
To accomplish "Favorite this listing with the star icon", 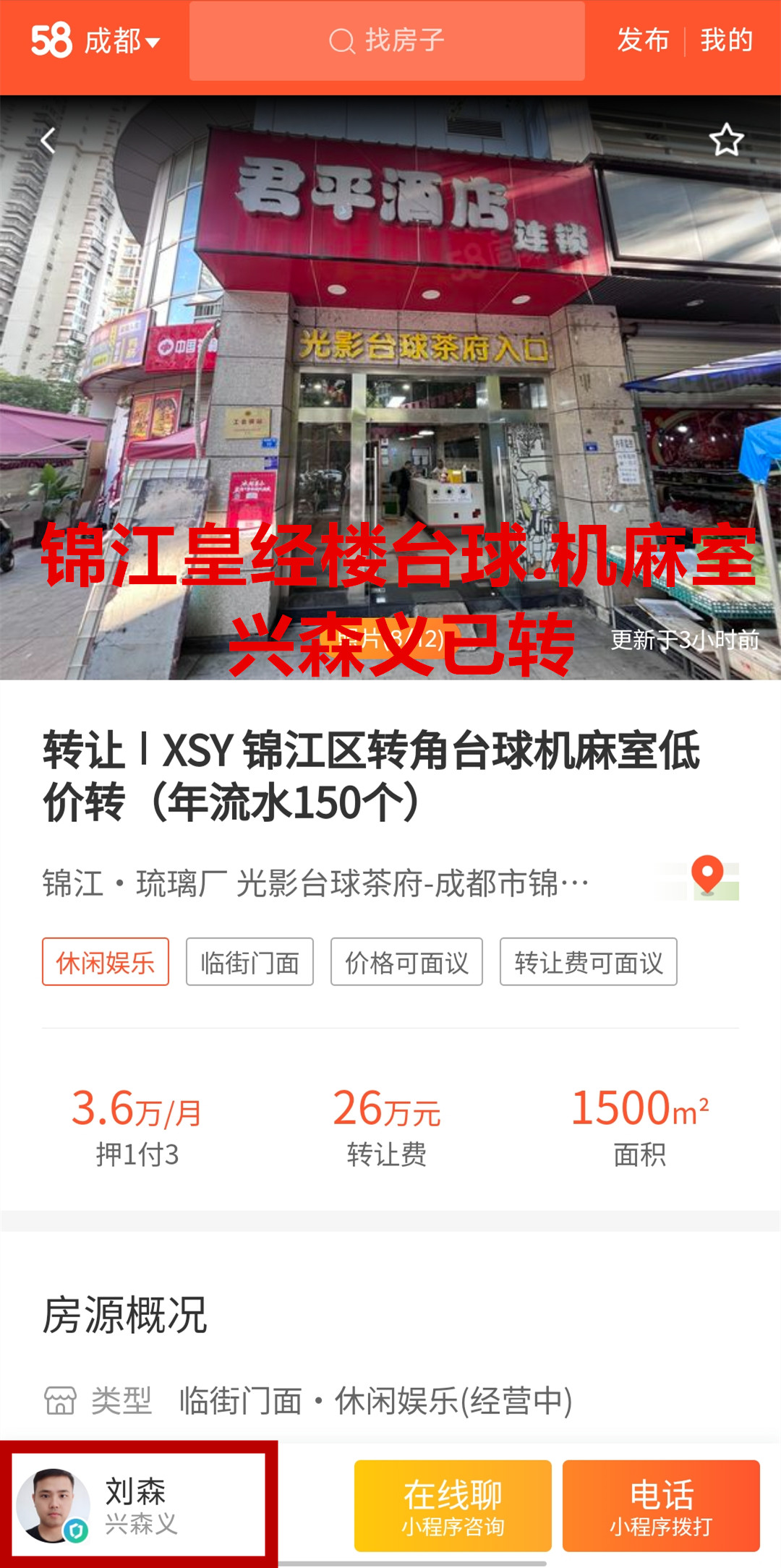I will (726, 140).
